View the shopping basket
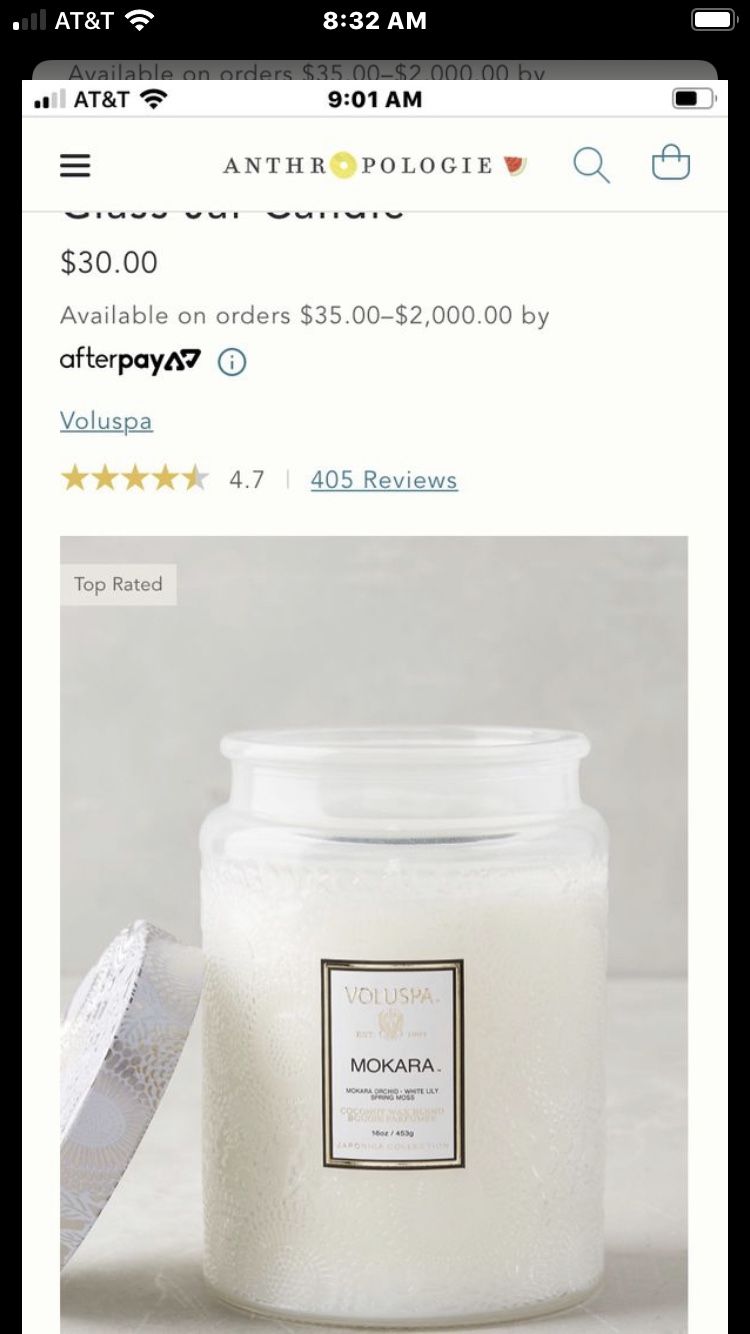Viewport: 750px width, 1334px height. click(670, 163)
